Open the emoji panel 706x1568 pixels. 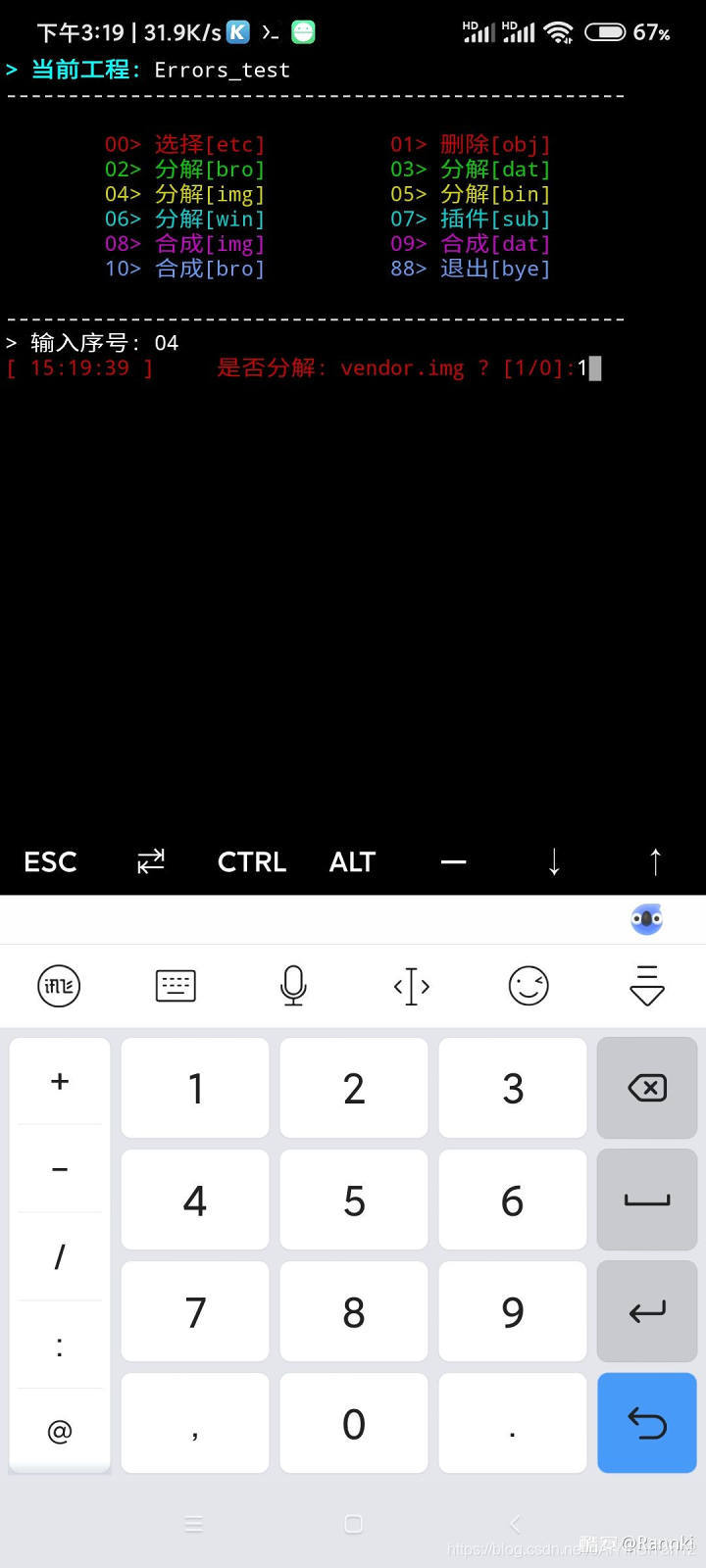point(529,986)
